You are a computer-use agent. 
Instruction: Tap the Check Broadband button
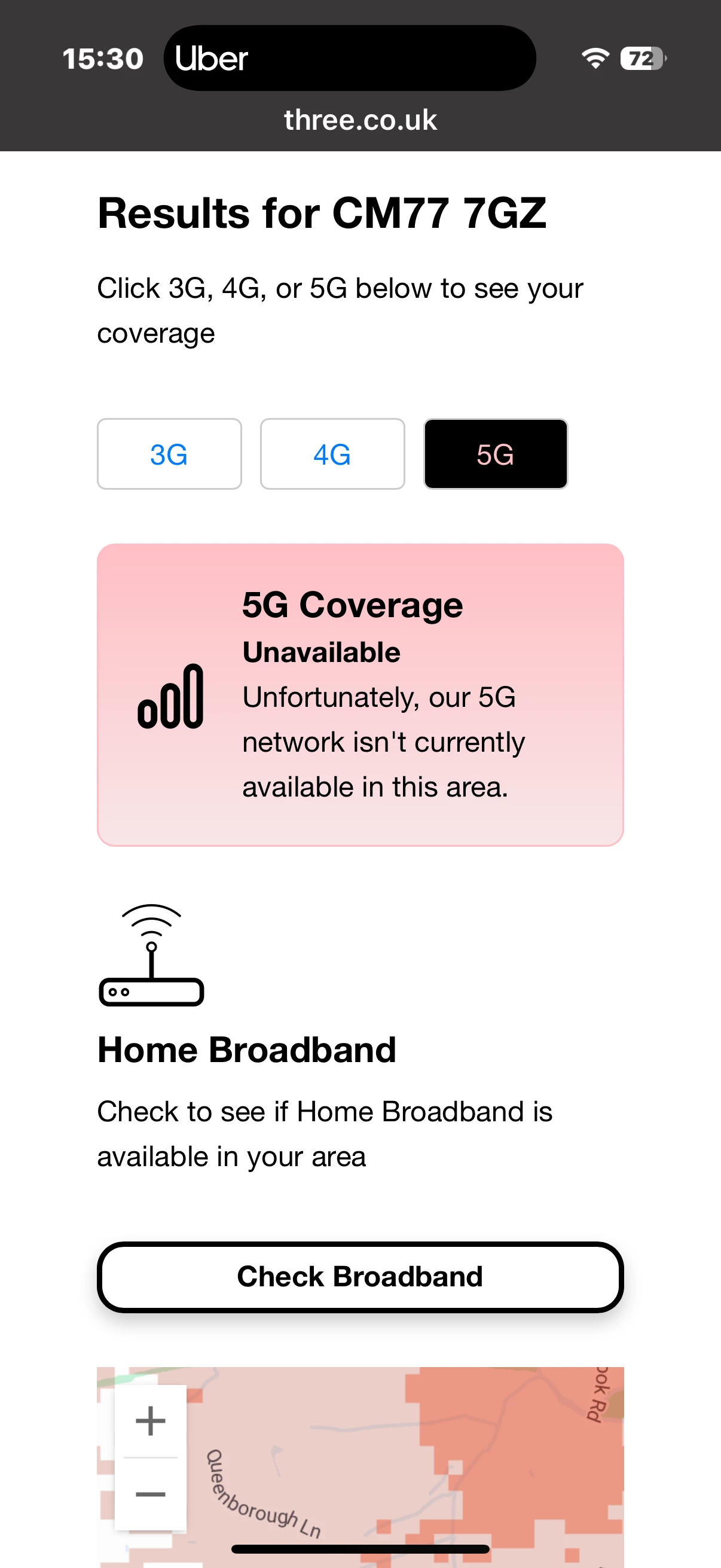(360, 1277)
